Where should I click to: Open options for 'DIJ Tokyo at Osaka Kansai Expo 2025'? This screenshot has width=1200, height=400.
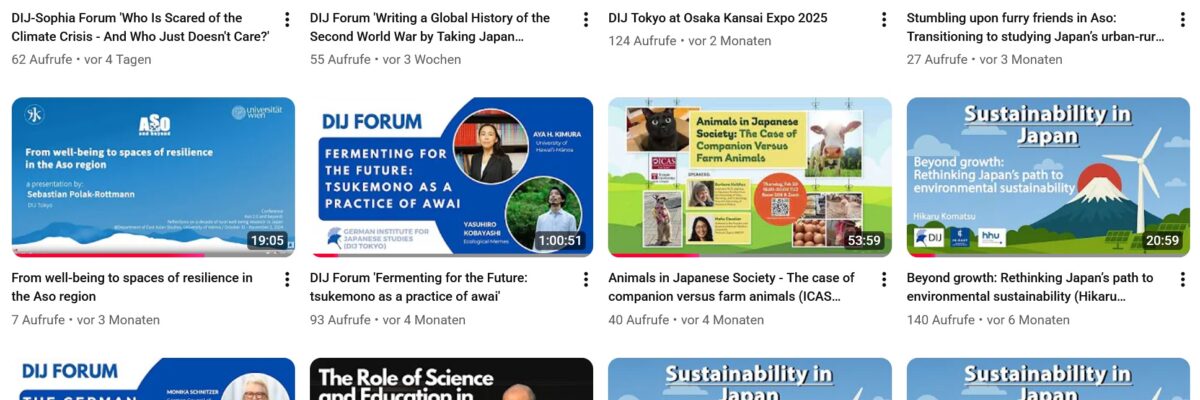pos(884,20)
